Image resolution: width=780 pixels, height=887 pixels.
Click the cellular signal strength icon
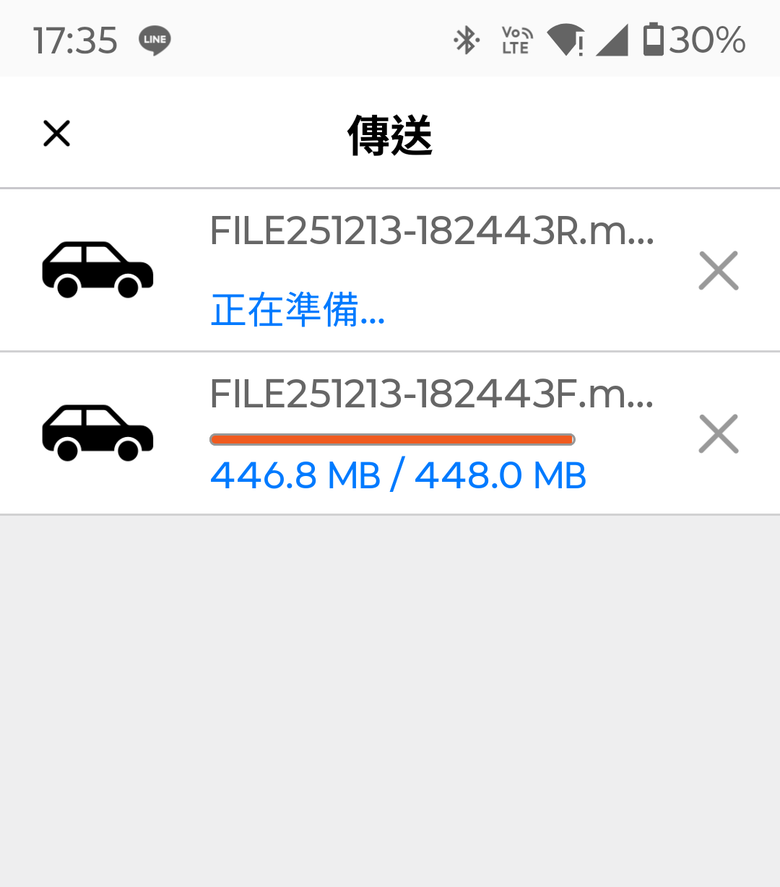tap(613, 40)
